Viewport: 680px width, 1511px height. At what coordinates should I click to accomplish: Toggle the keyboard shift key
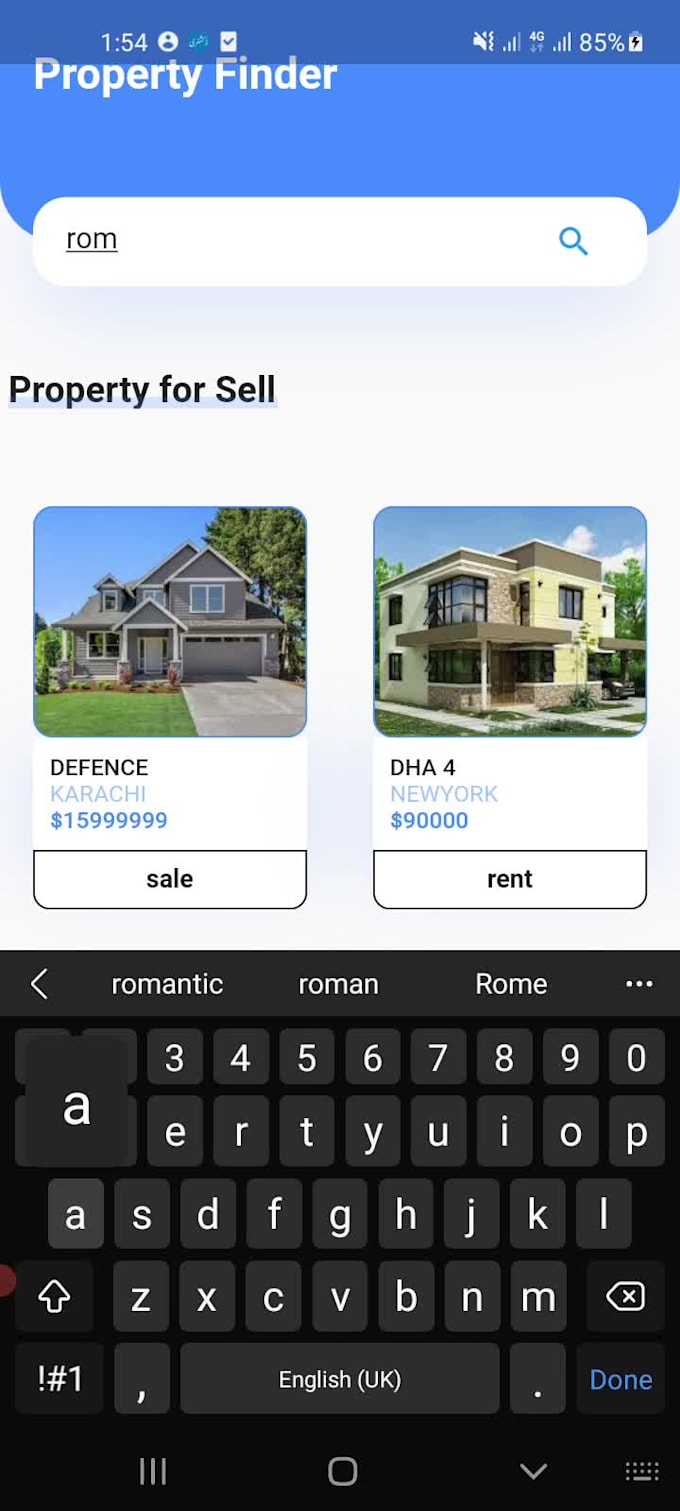[54, 1297]
